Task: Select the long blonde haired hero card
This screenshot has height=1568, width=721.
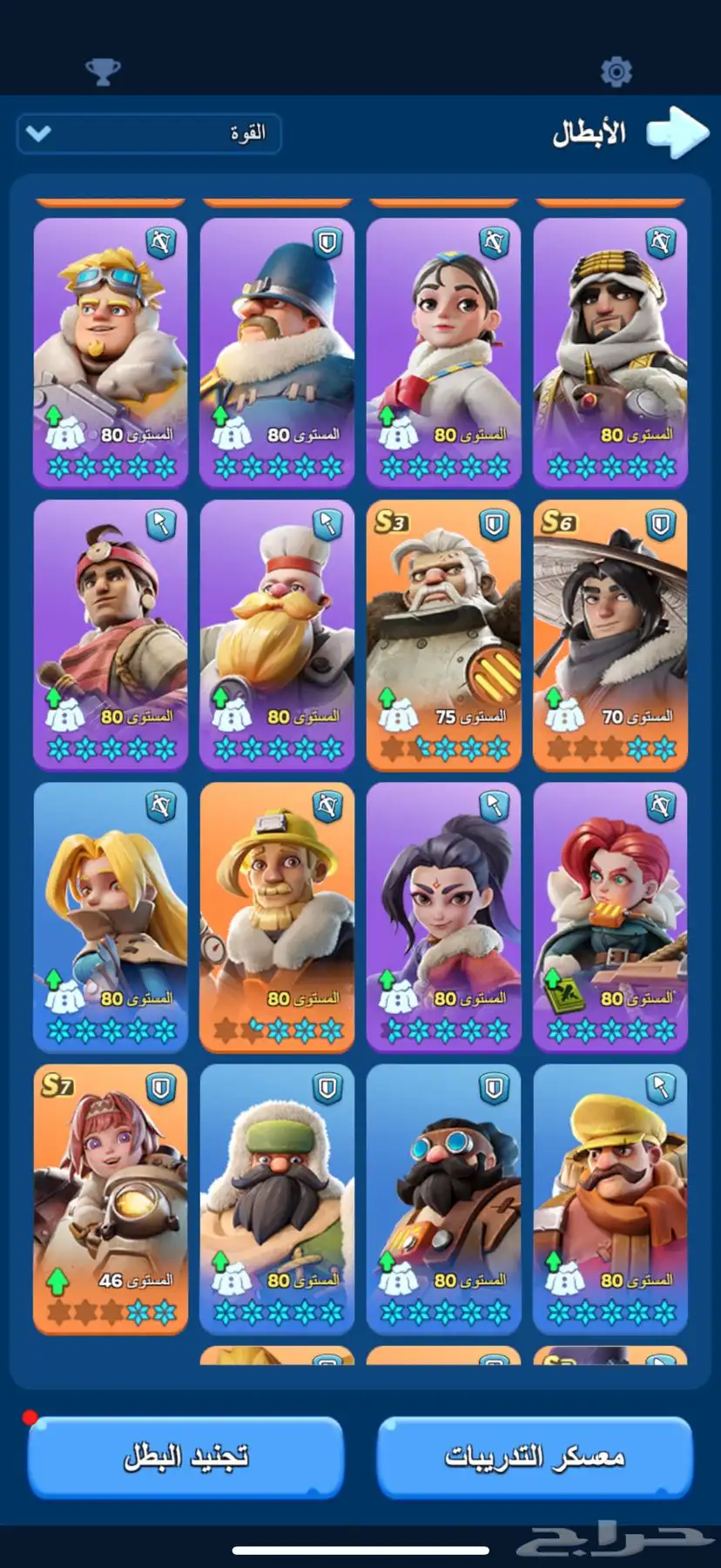Action: (111, 916)
